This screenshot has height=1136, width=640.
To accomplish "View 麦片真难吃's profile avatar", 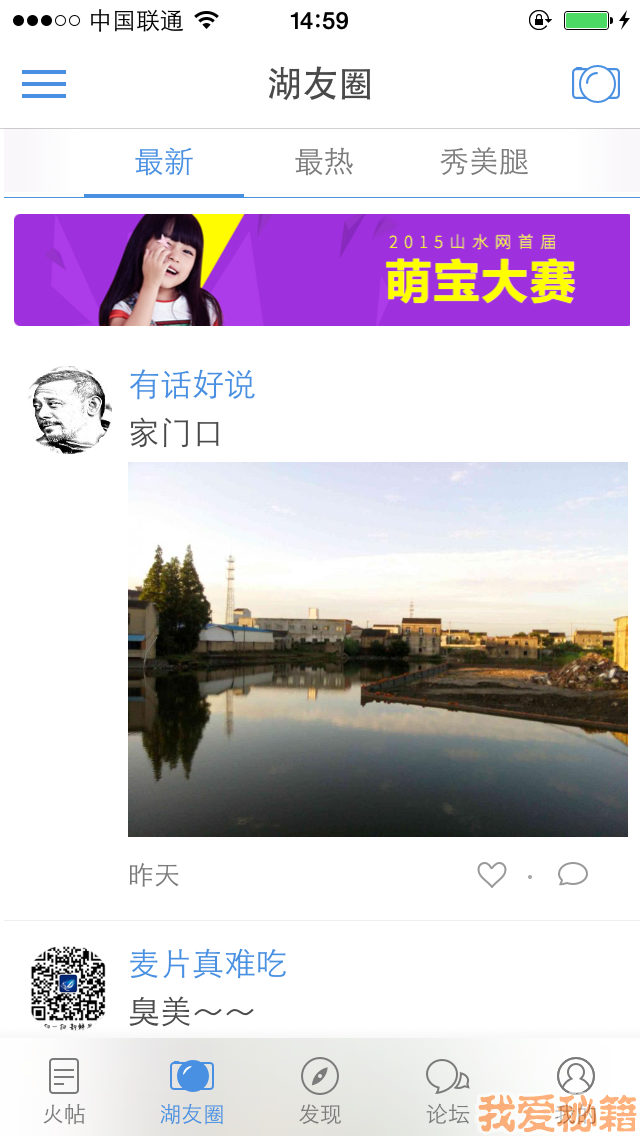I will (x=68, y=986).
